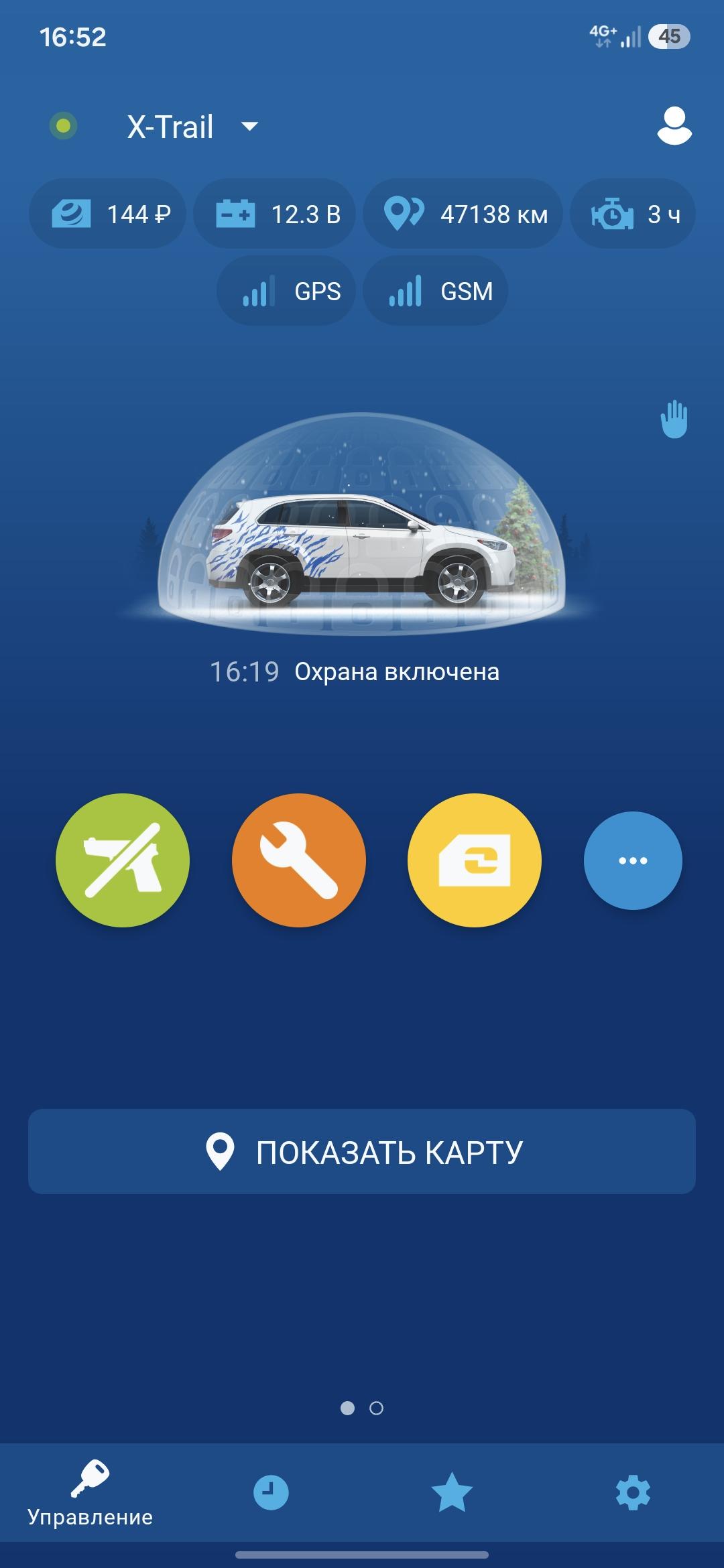The width and height of the screenshot is (724, 1568).
Task: Open the settings gear tab
Action: point(633,1492)
